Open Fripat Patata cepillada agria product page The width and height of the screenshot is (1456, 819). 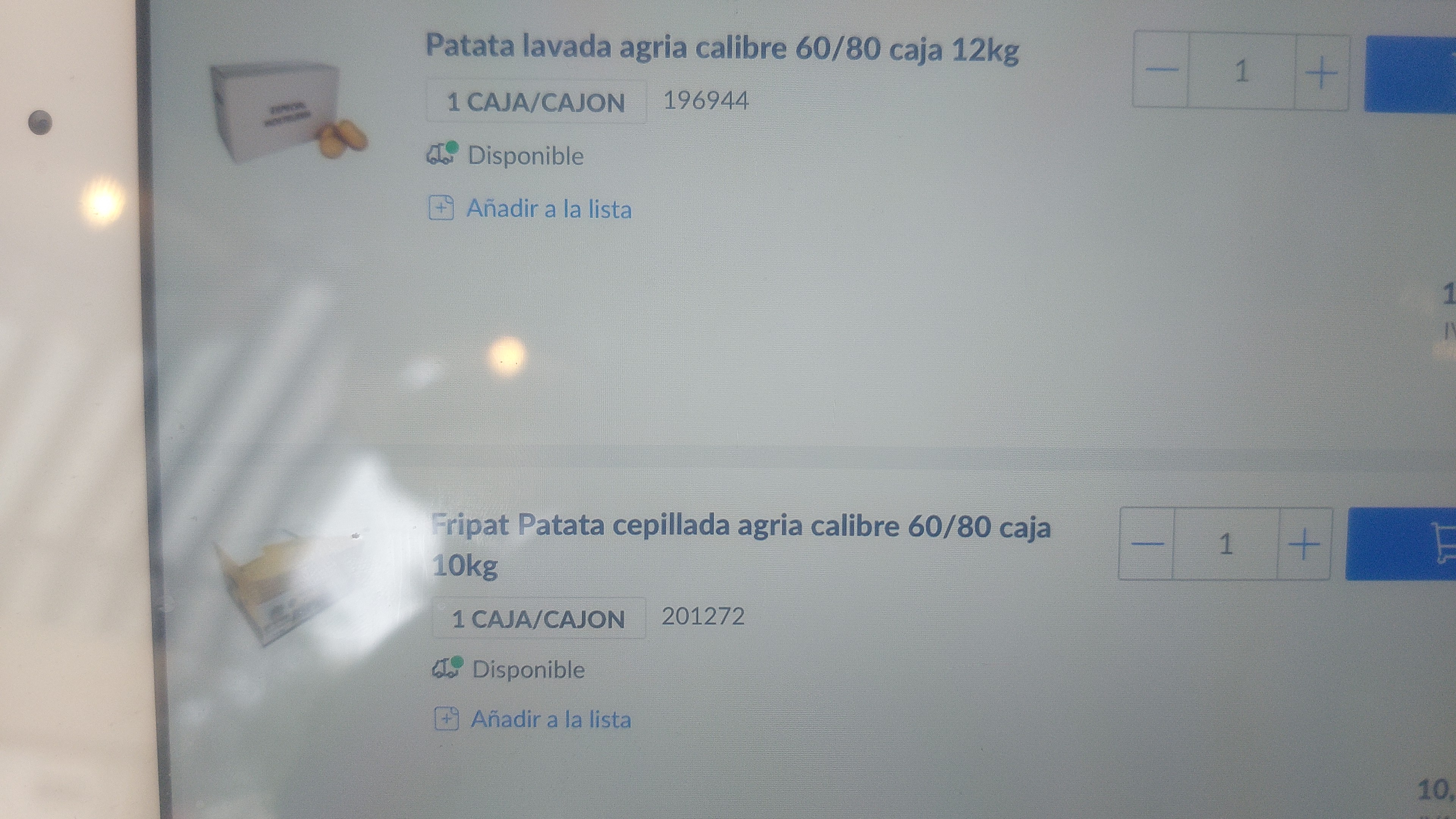coord(741,545)
